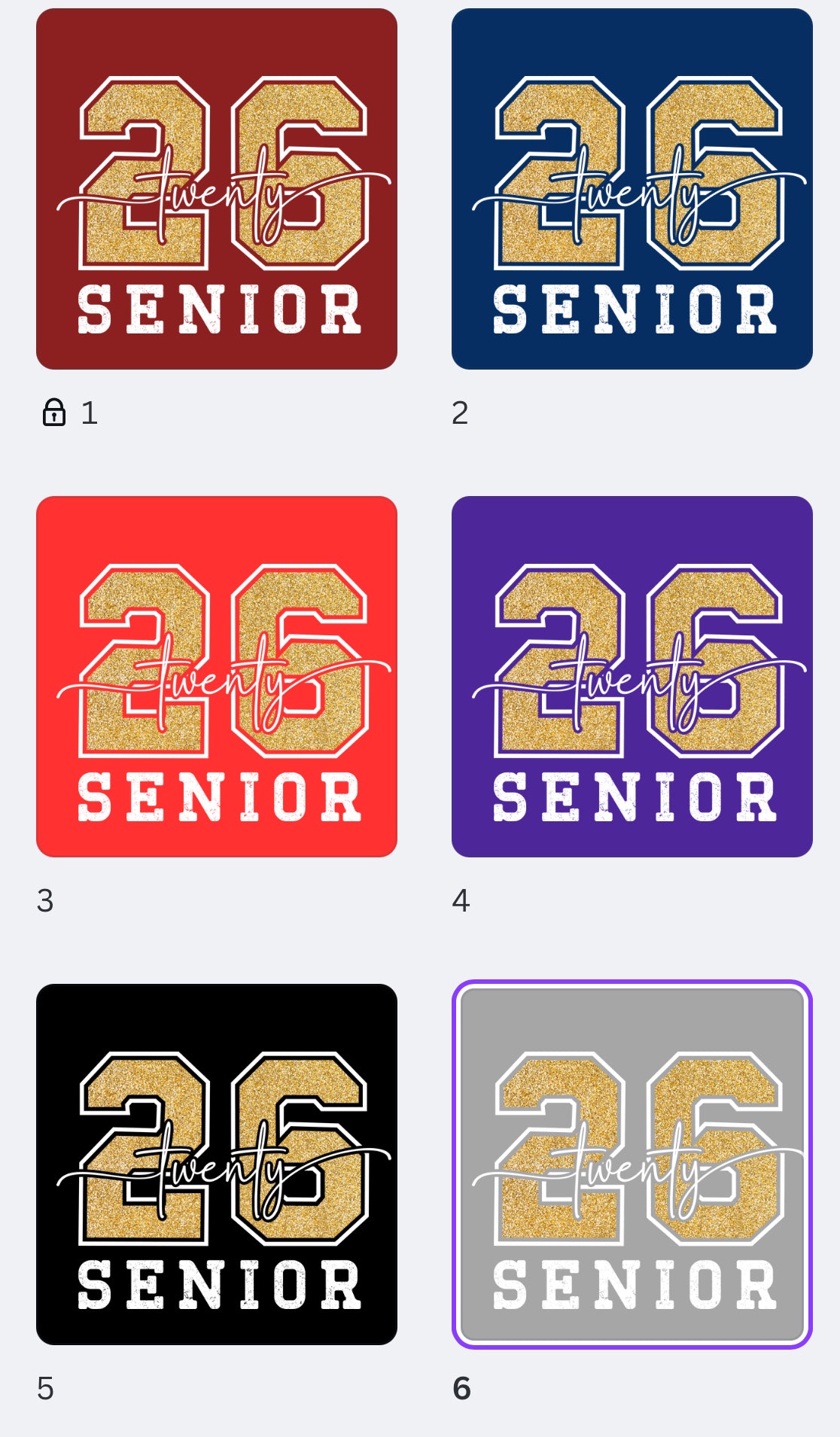Select page 2 with the navy blue background
This screenshot has width=840, height=1437.
coord(632,189)
